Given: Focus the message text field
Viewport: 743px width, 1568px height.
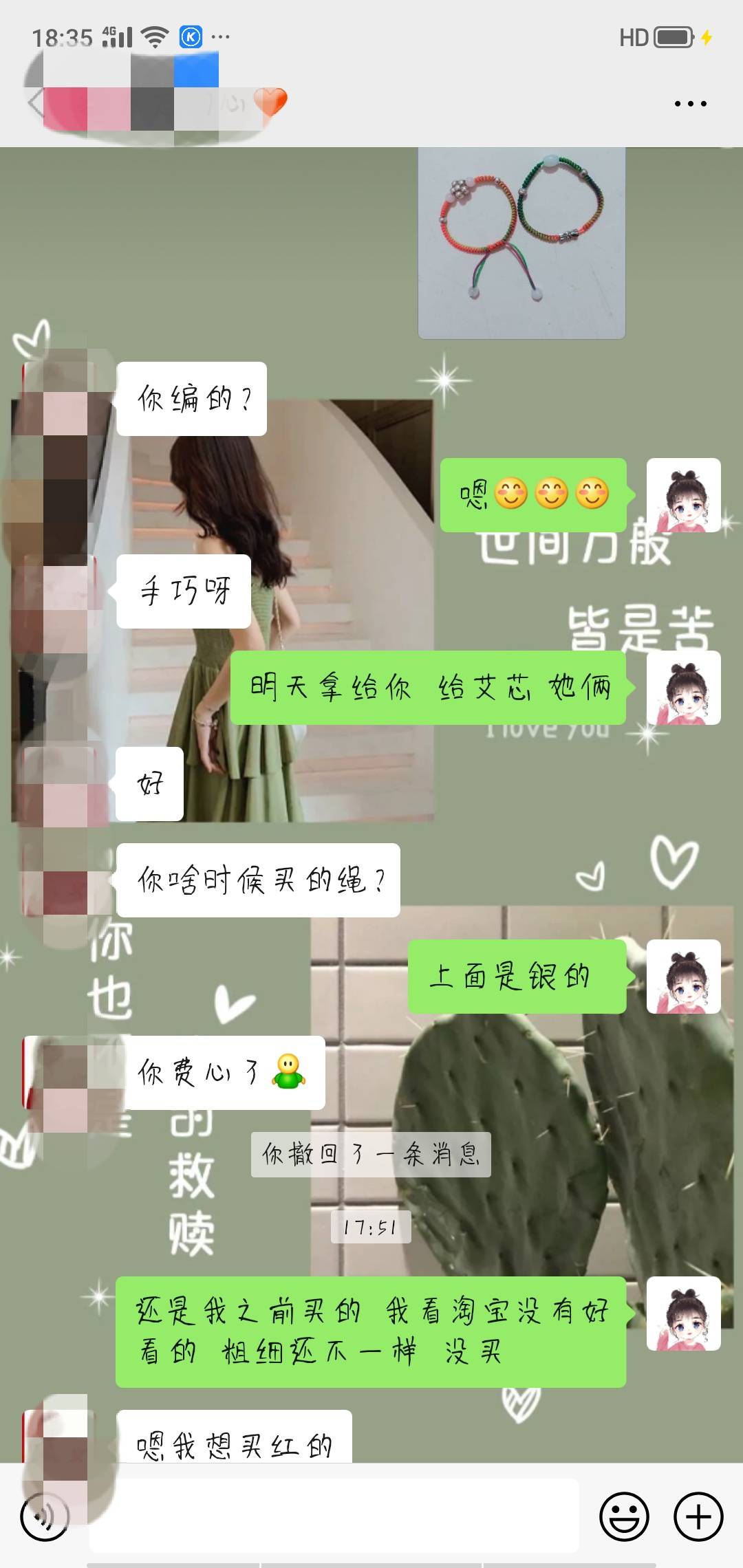Looking at the screenshot, I should coord(334,1516).
